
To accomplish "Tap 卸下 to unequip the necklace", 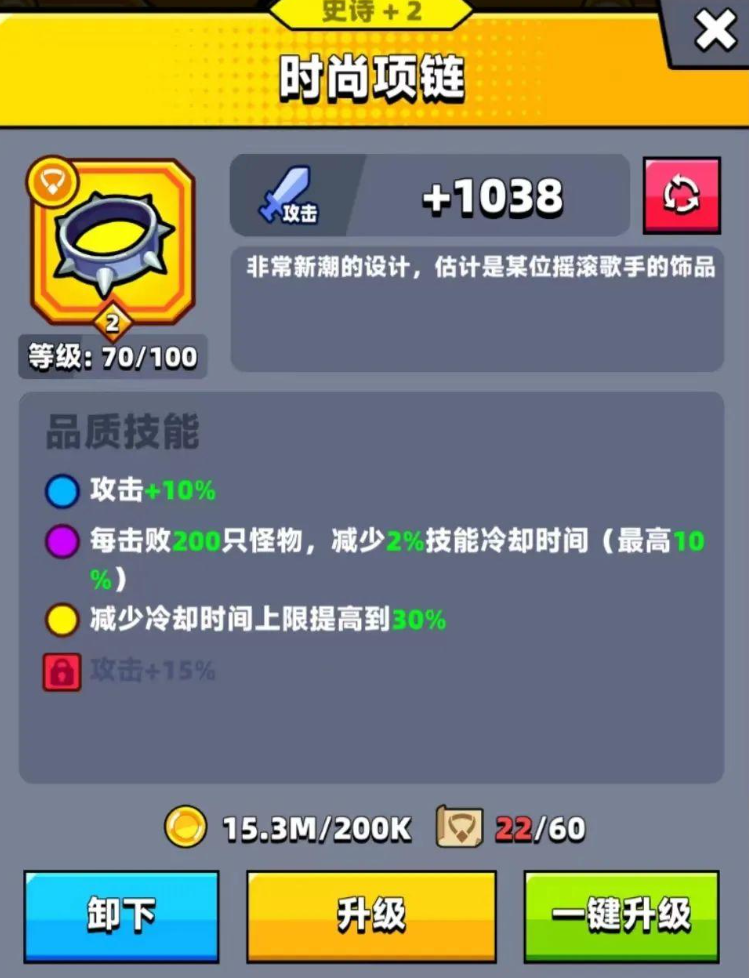I will click(x=121, y=915).
